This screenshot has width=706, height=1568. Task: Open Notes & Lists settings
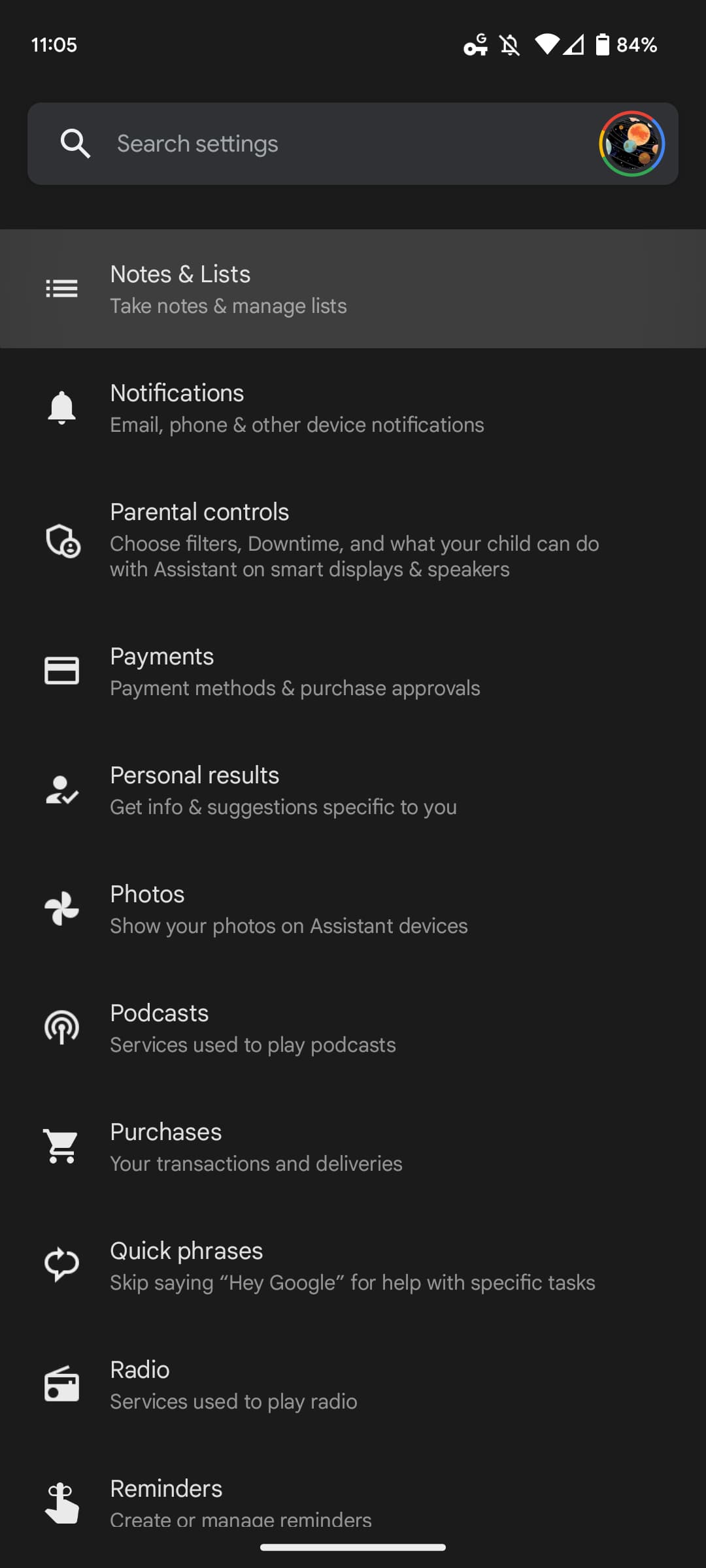point(353,289)
